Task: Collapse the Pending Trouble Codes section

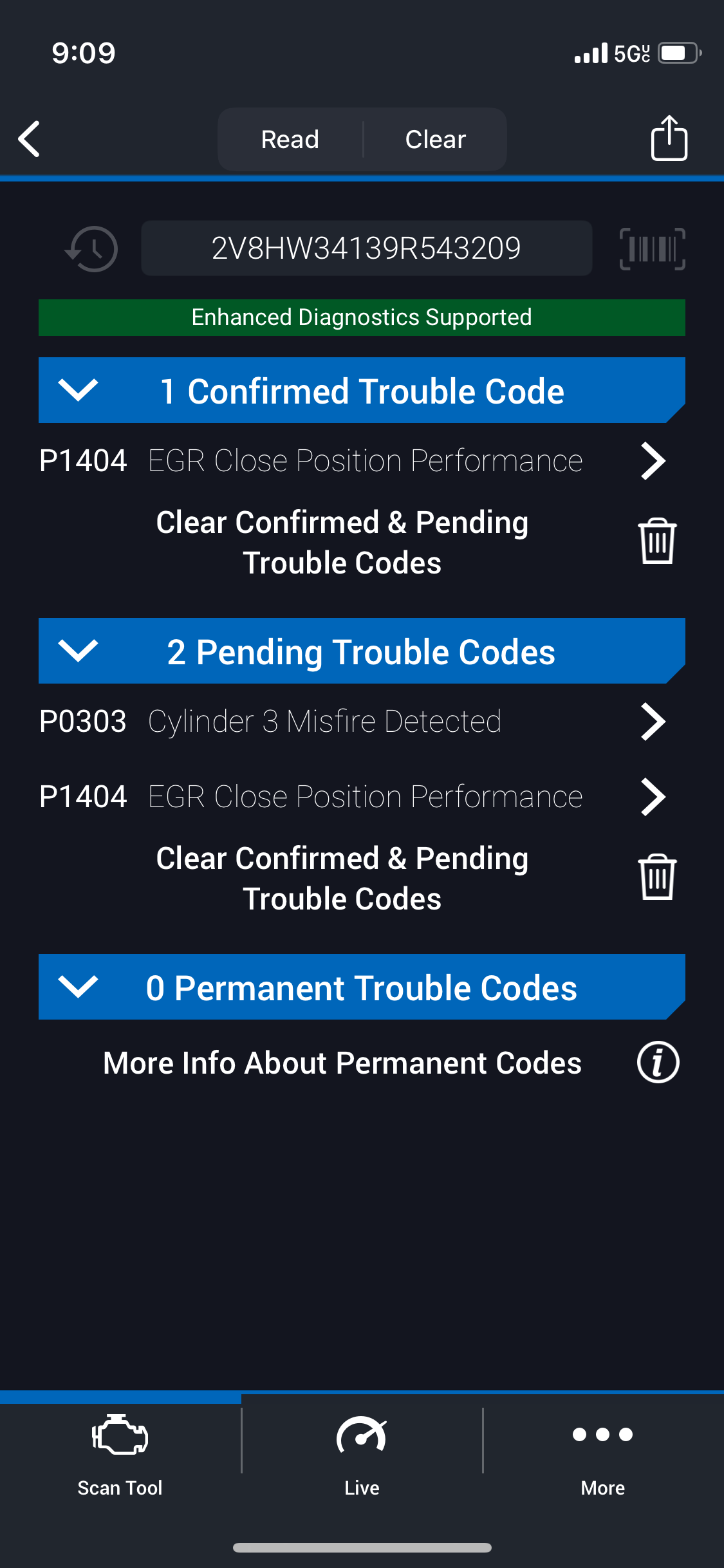Action: [x=78, y=651]
